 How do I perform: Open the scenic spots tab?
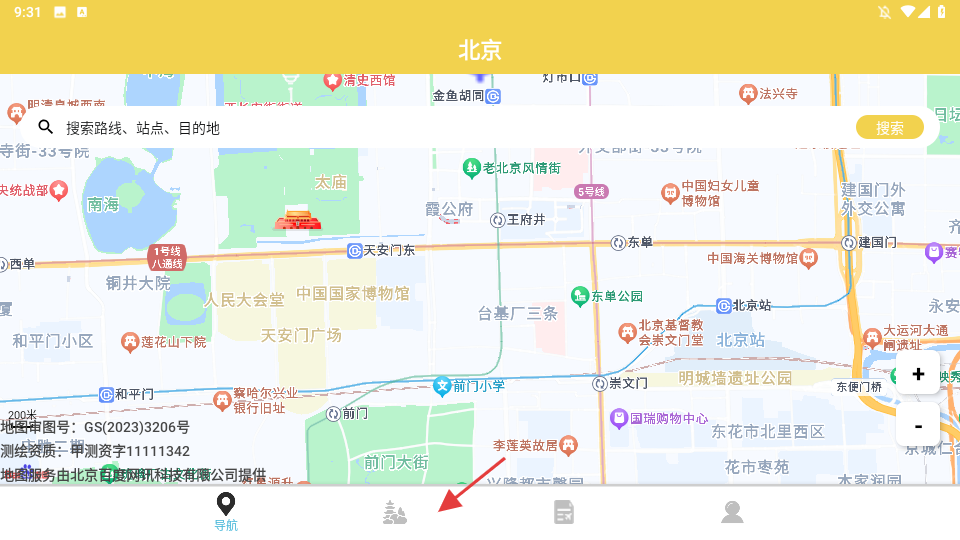click(x=395, y=512)
